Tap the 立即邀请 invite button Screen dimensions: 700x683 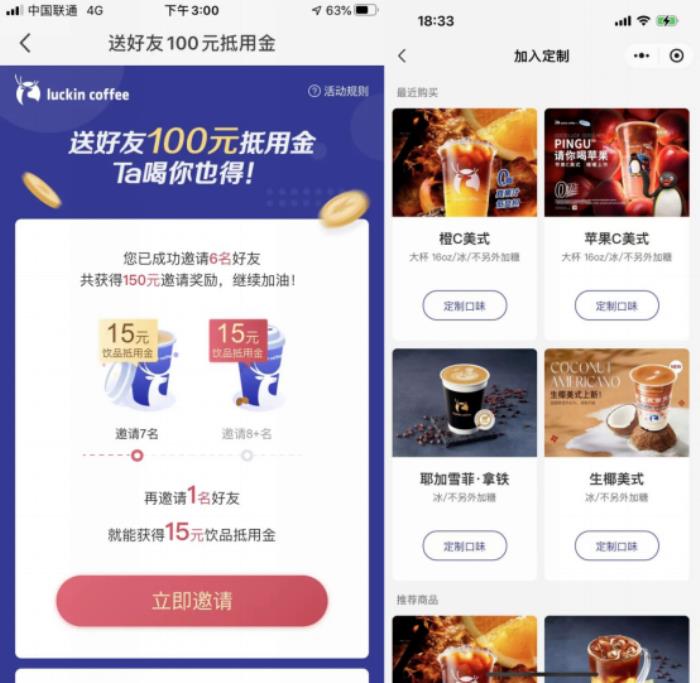point(192,601)
